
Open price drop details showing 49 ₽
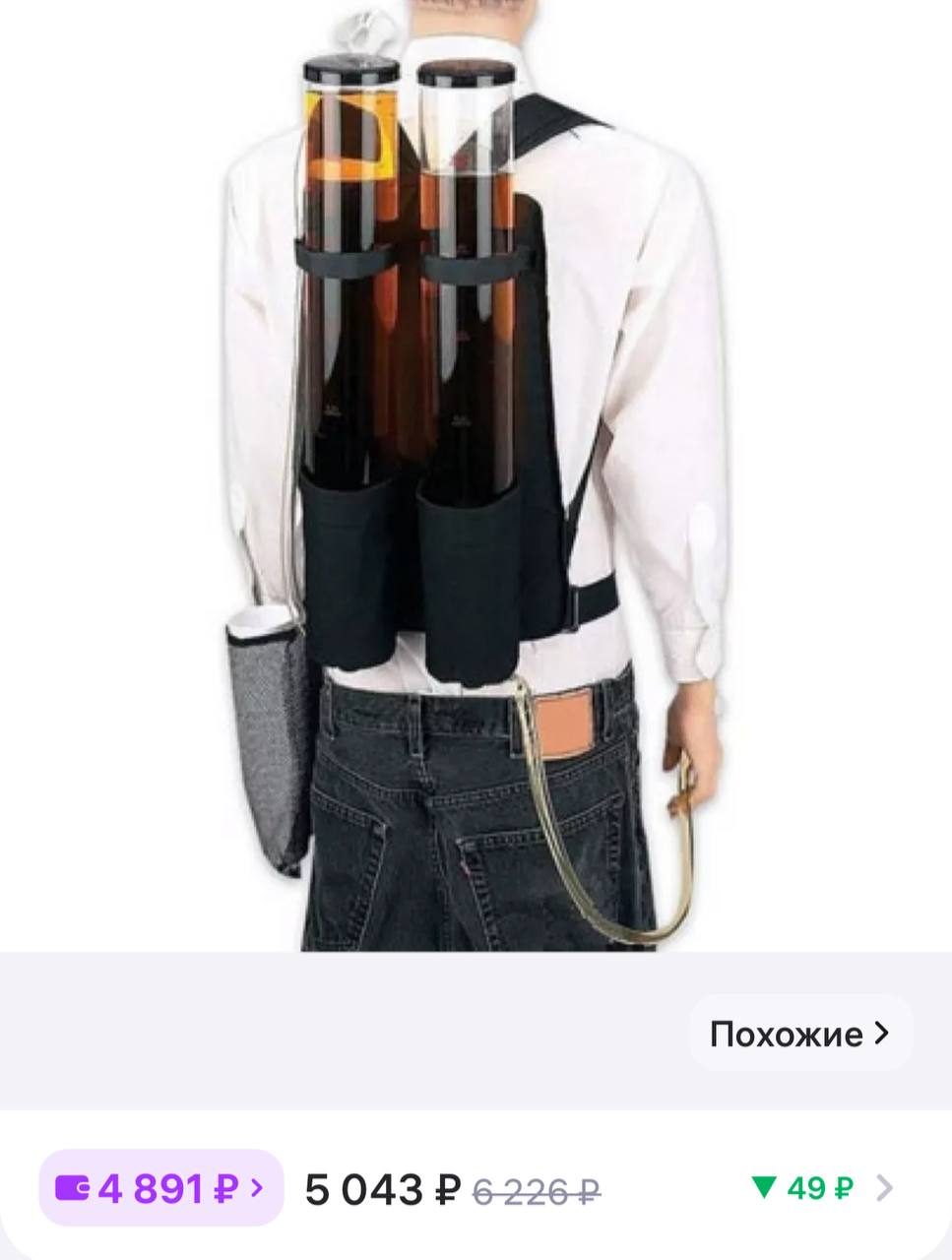(820, 1188)
